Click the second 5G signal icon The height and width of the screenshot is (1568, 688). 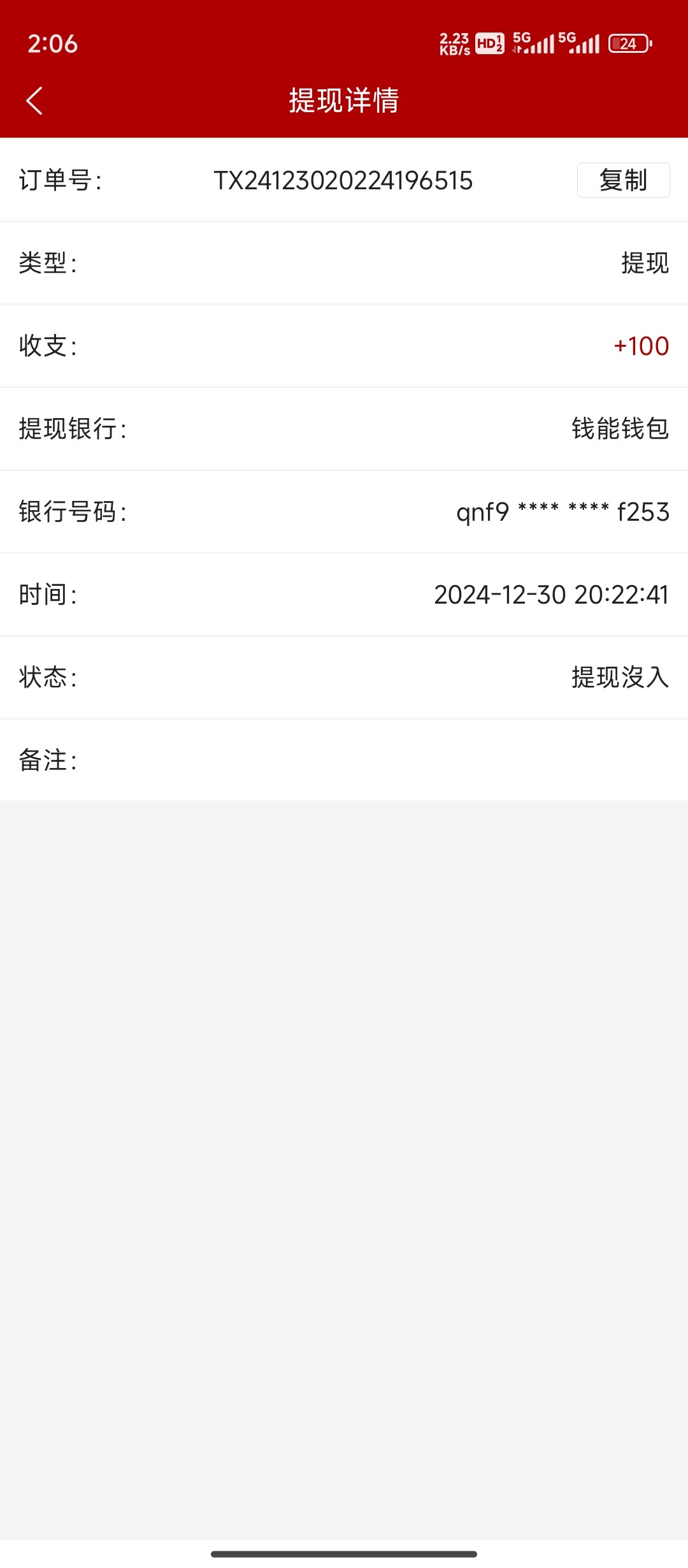pos(580,43)
